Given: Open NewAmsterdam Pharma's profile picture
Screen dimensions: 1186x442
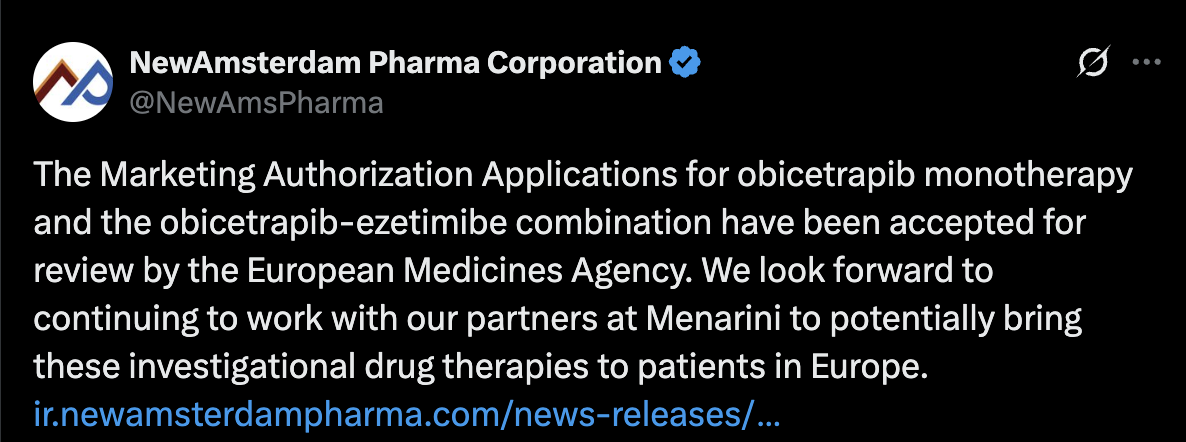Looking at the screenshot, I should [73, 84].
